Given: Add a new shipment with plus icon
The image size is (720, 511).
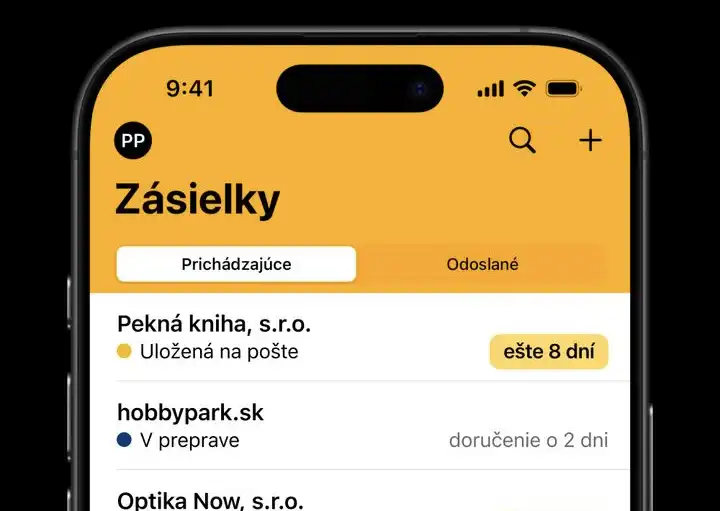Looking at the screenshot, I should pos(591,141).
